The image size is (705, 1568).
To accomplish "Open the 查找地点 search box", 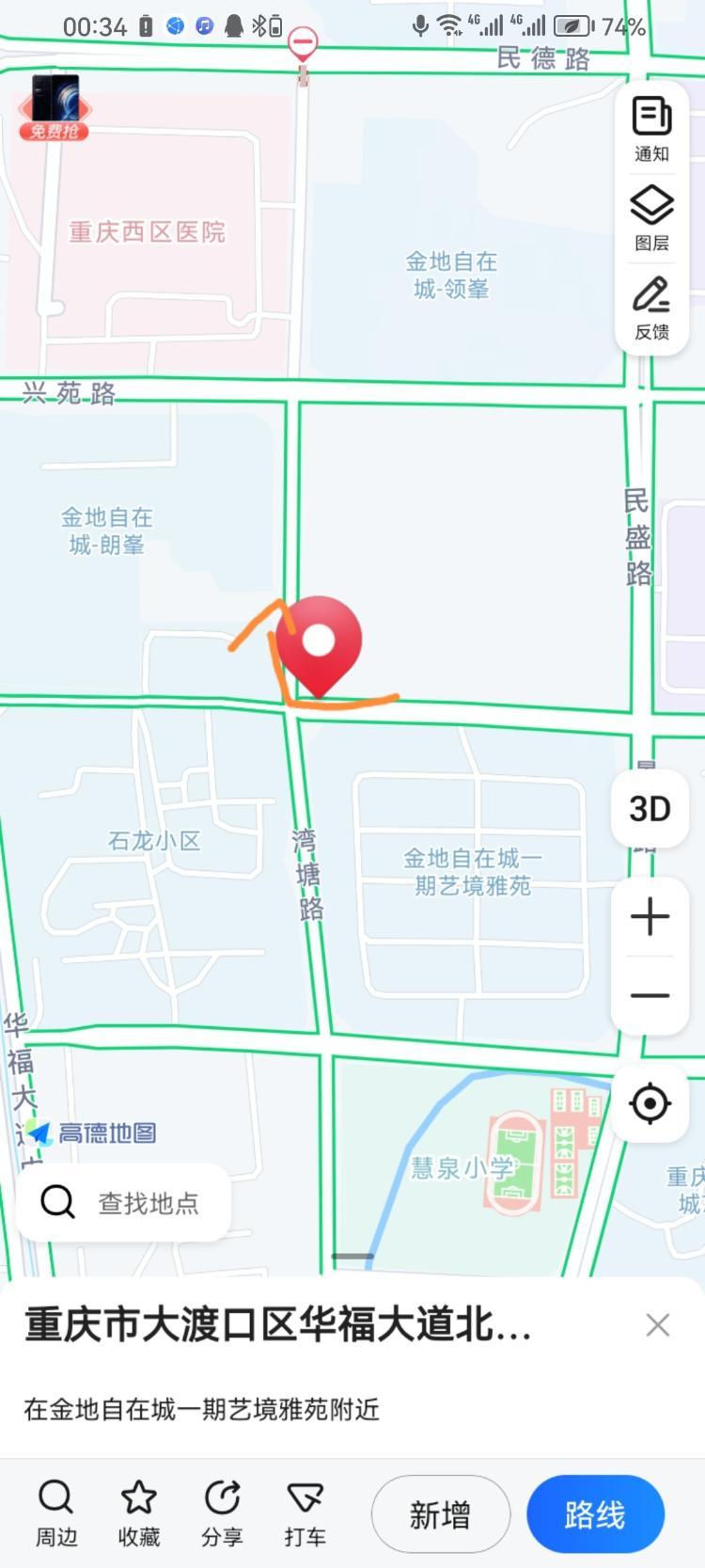I will 123,1202.
